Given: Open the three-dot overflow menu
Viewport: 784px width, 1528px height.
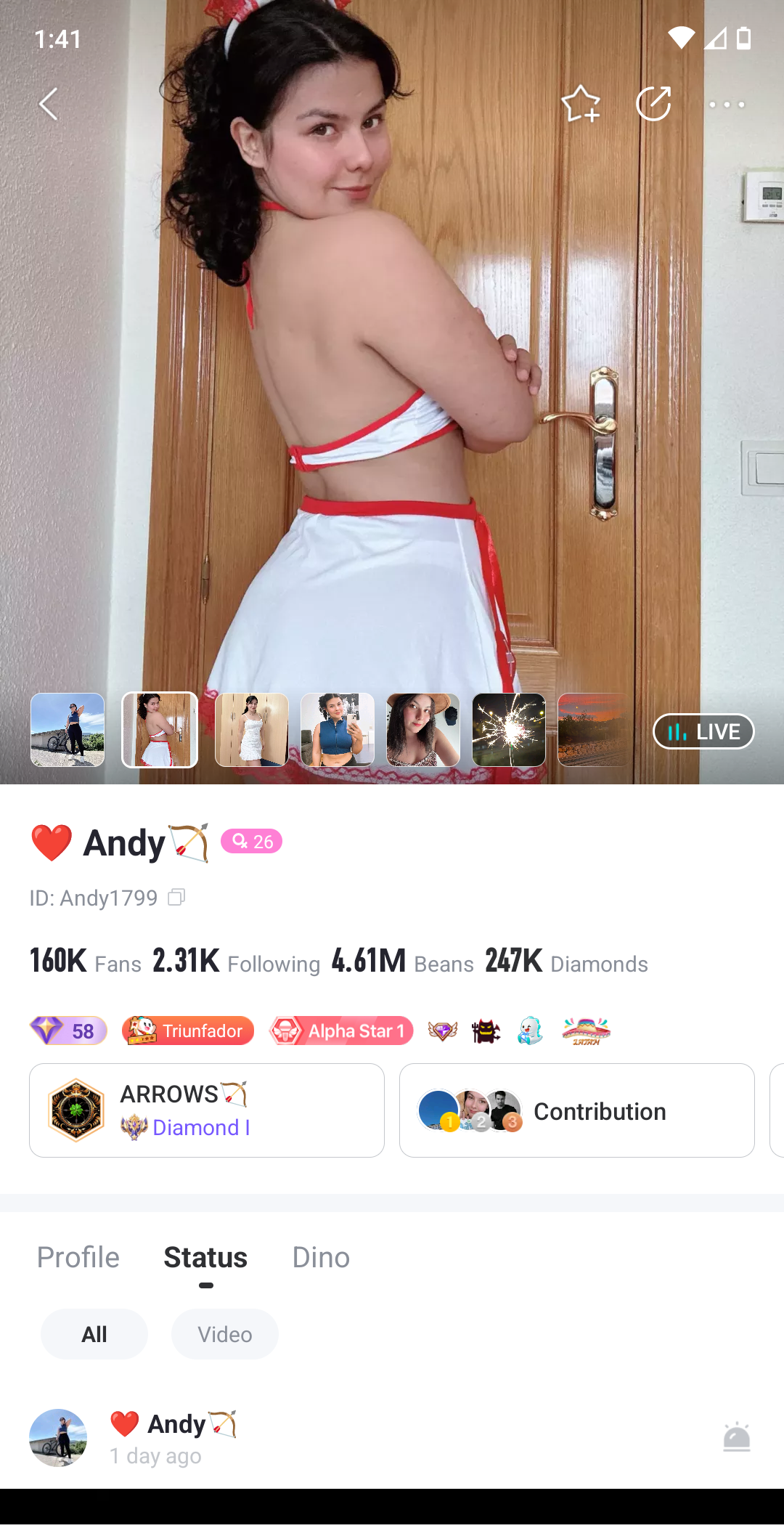Looking at the screenshot, I should click(727, 105).
